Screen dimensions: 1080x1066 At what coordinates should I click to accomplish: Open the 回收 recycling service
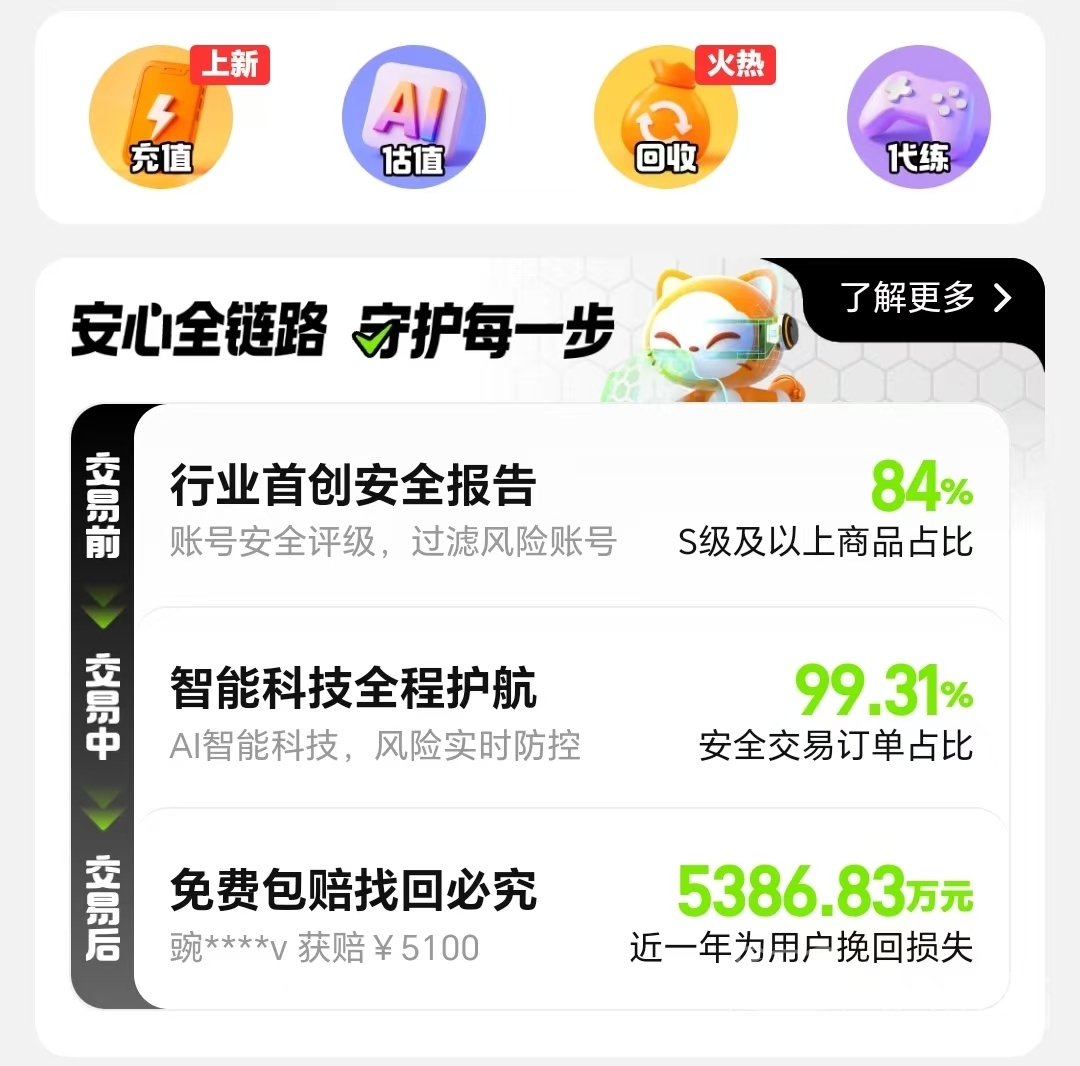(x=666, y=118)
